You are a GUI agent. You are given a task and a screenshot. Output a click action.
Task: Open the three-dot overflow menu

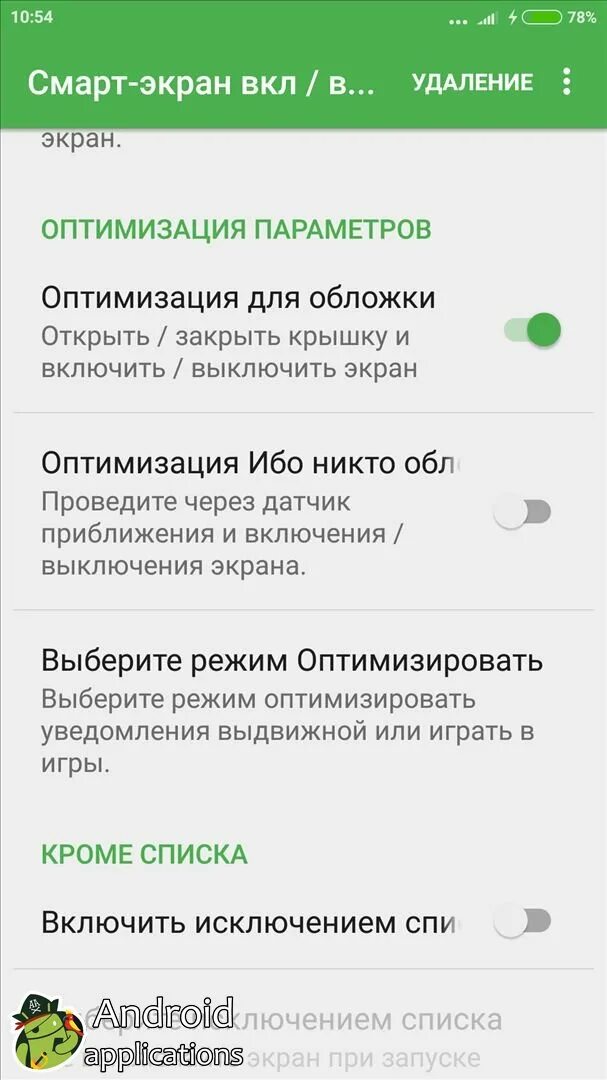[566, 82]
